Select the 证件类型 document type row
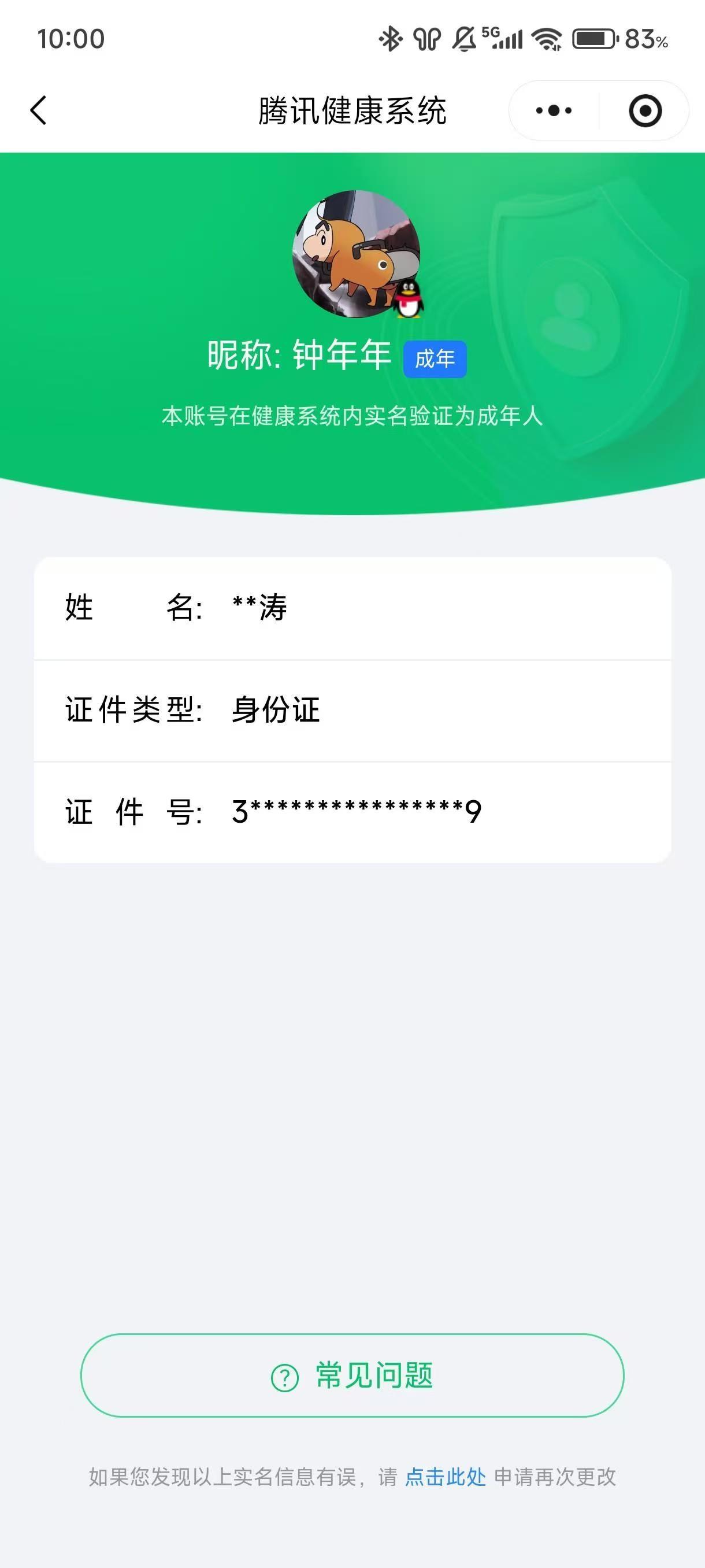This screenshot has width=705, height=1568. coord(352,710)
